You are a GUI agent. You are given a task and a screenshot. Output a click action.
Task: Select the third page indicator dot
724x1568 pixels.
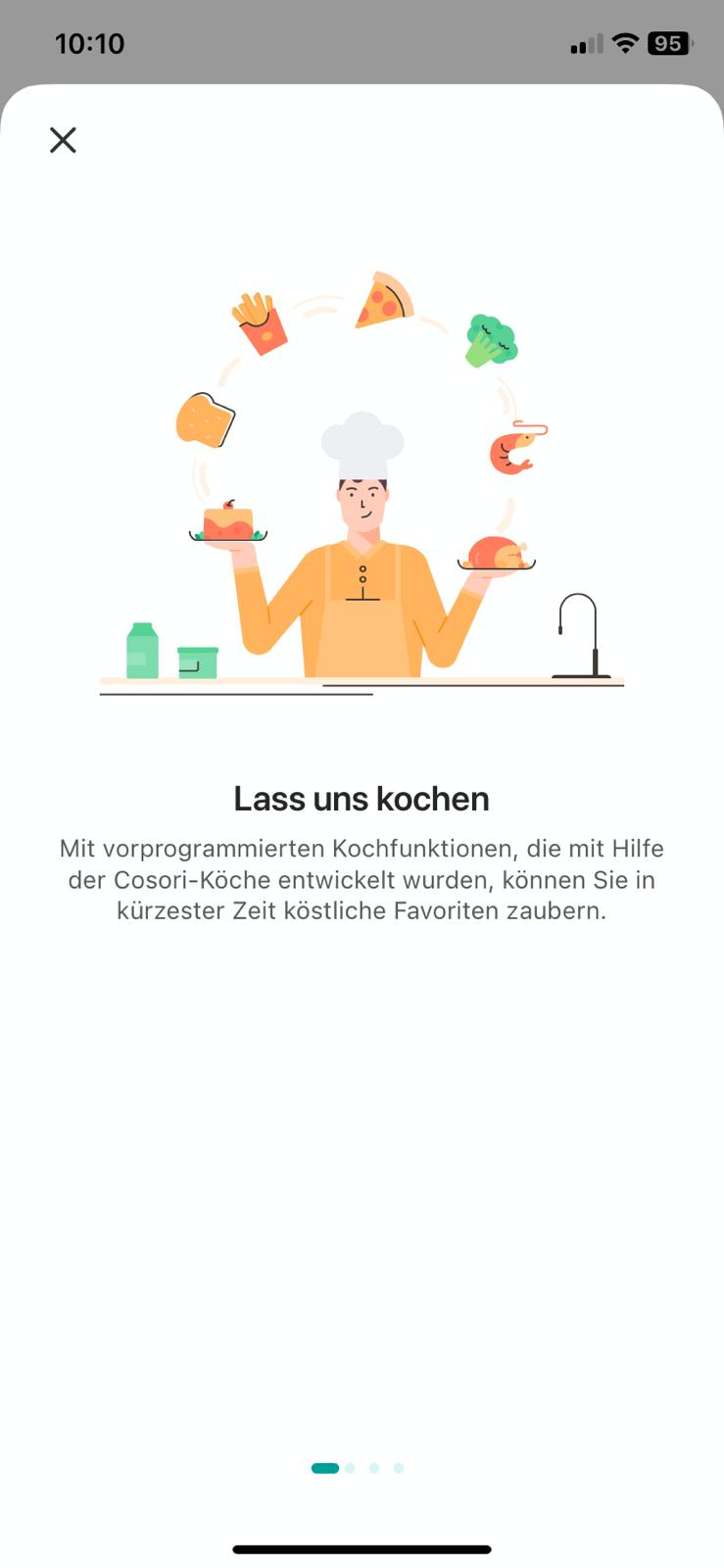(x=374, y=1468)
